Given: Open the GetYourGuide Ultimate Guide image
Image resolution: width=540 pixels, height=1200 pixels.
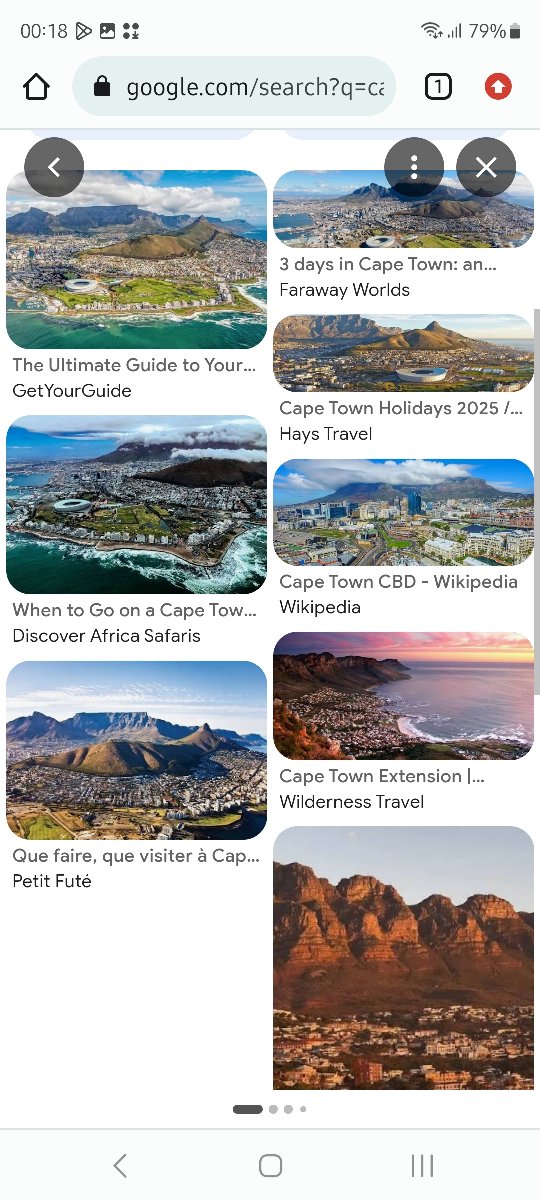Looking at the screenshot, I should coord(136,260).
